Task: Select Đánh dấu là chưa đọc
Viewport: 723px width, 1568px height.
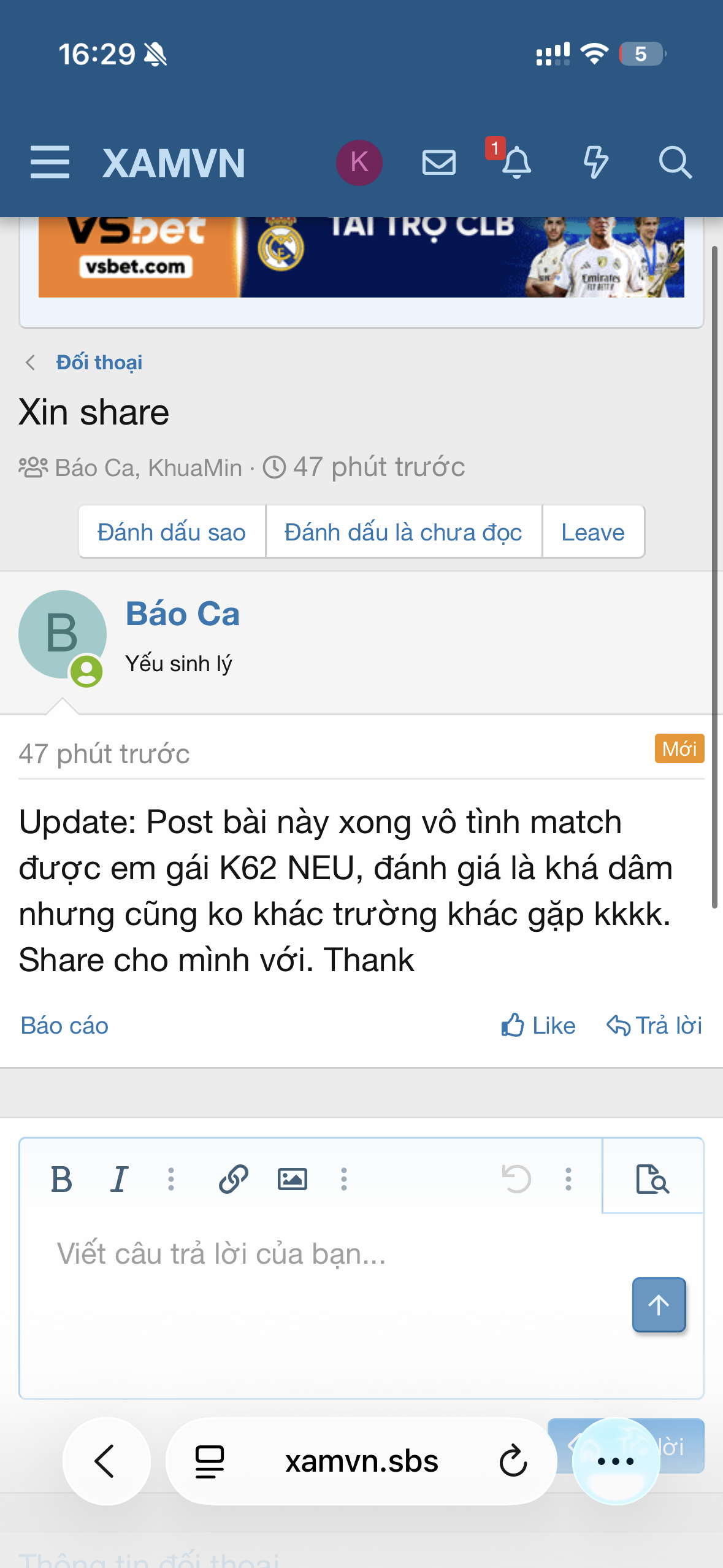Action: point(403,532)
